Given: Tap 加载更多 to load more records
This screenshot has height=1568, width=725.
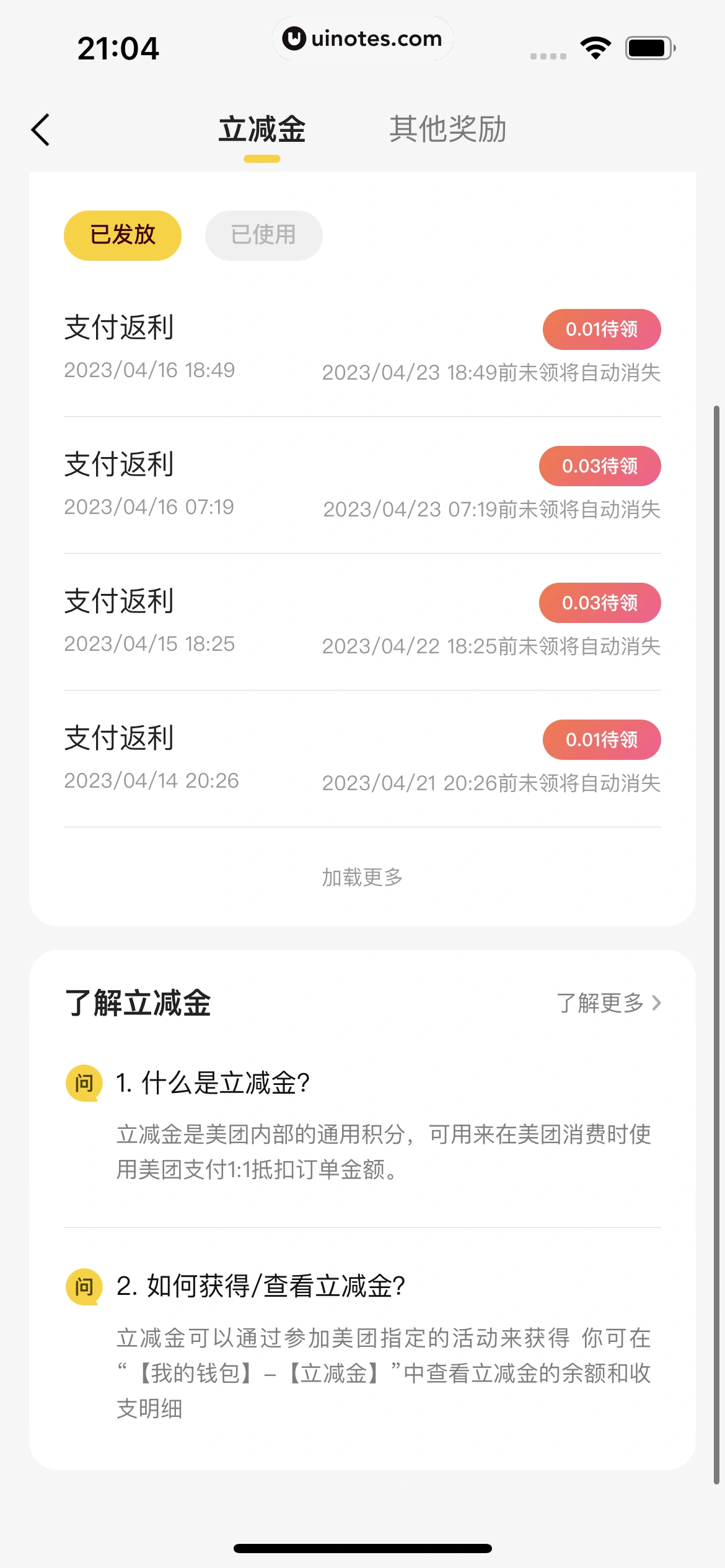Looking at the screenshot, I should click(362, 878).
